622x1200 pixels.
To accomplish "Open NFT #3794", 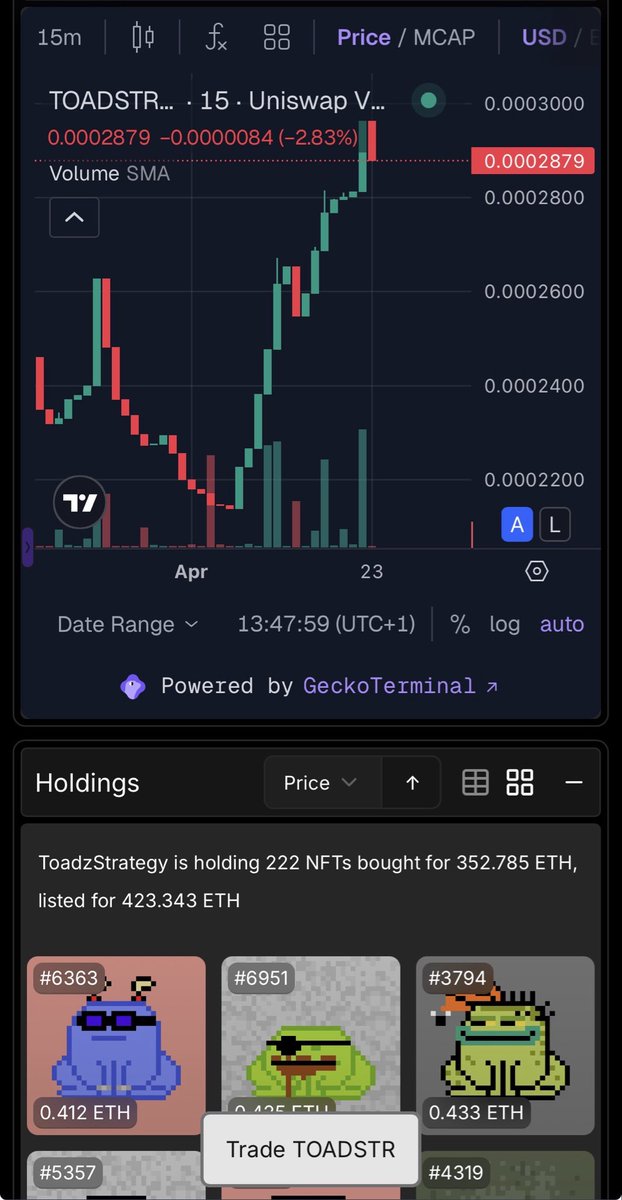I will (x=505, y=1045).
